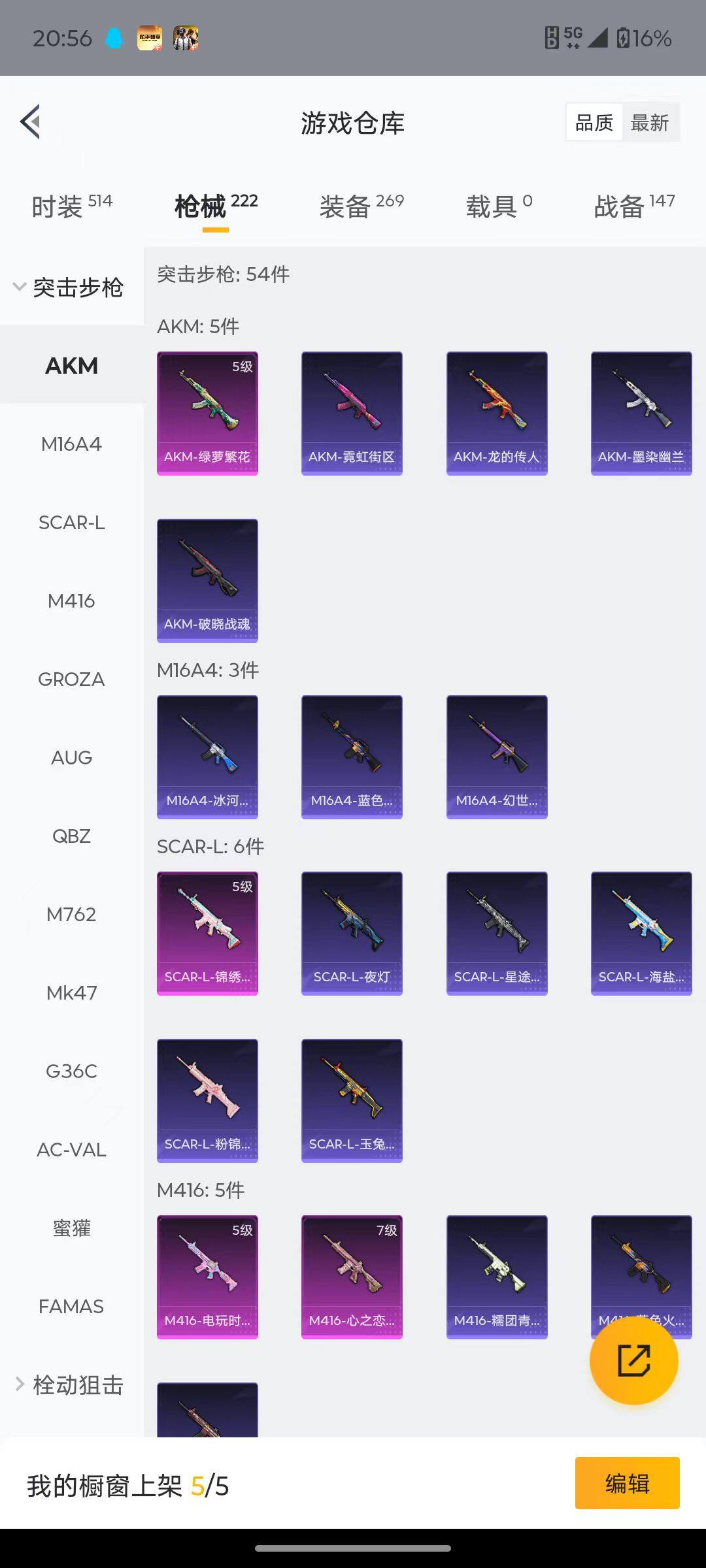Switch to the 战备 tab
Image resolution: width=706 pixels, height=1568 pixels.
point(633,206)
